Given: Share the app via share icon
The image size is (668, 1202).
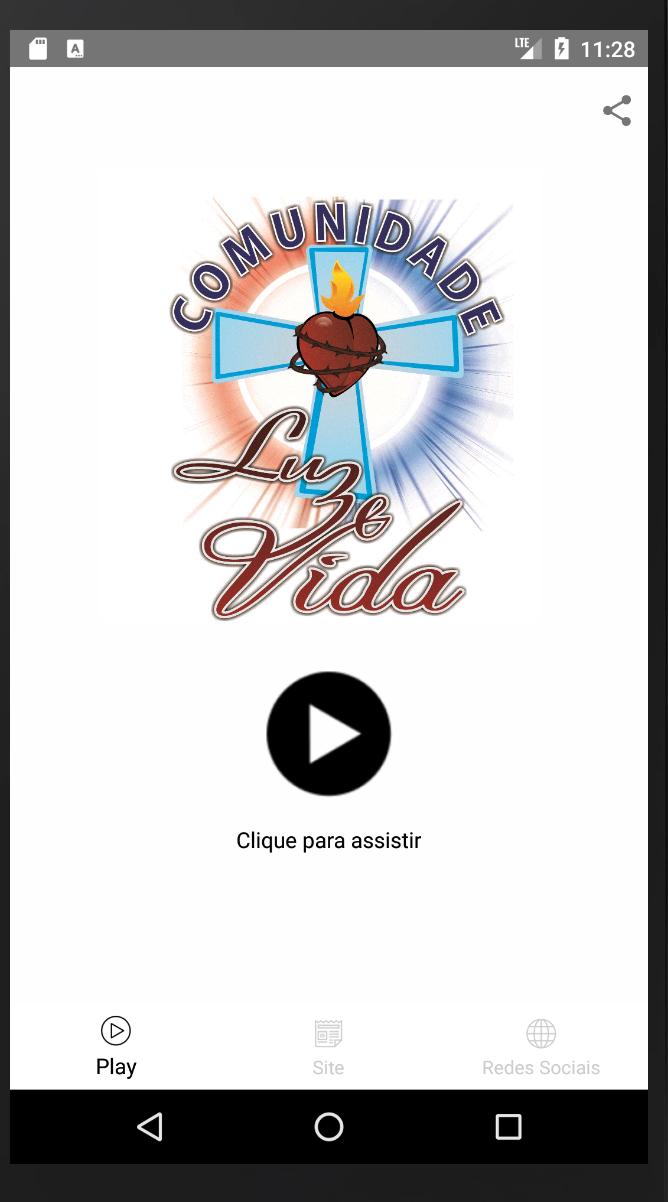Looking at the screenshot, I should click(617, 111).
